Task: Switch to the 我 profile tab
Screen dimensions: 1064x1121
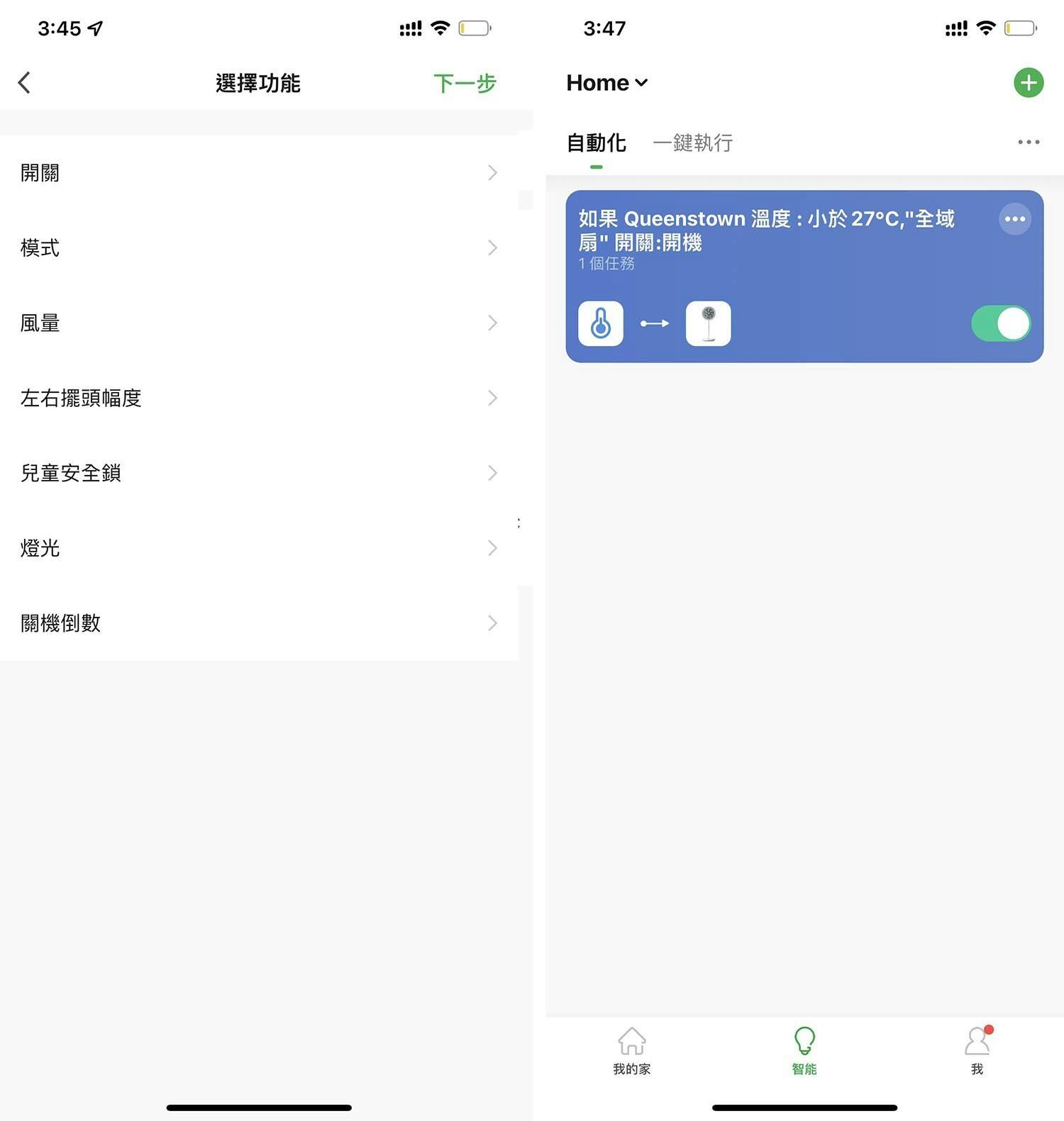Action: [x=977, y=1051]
